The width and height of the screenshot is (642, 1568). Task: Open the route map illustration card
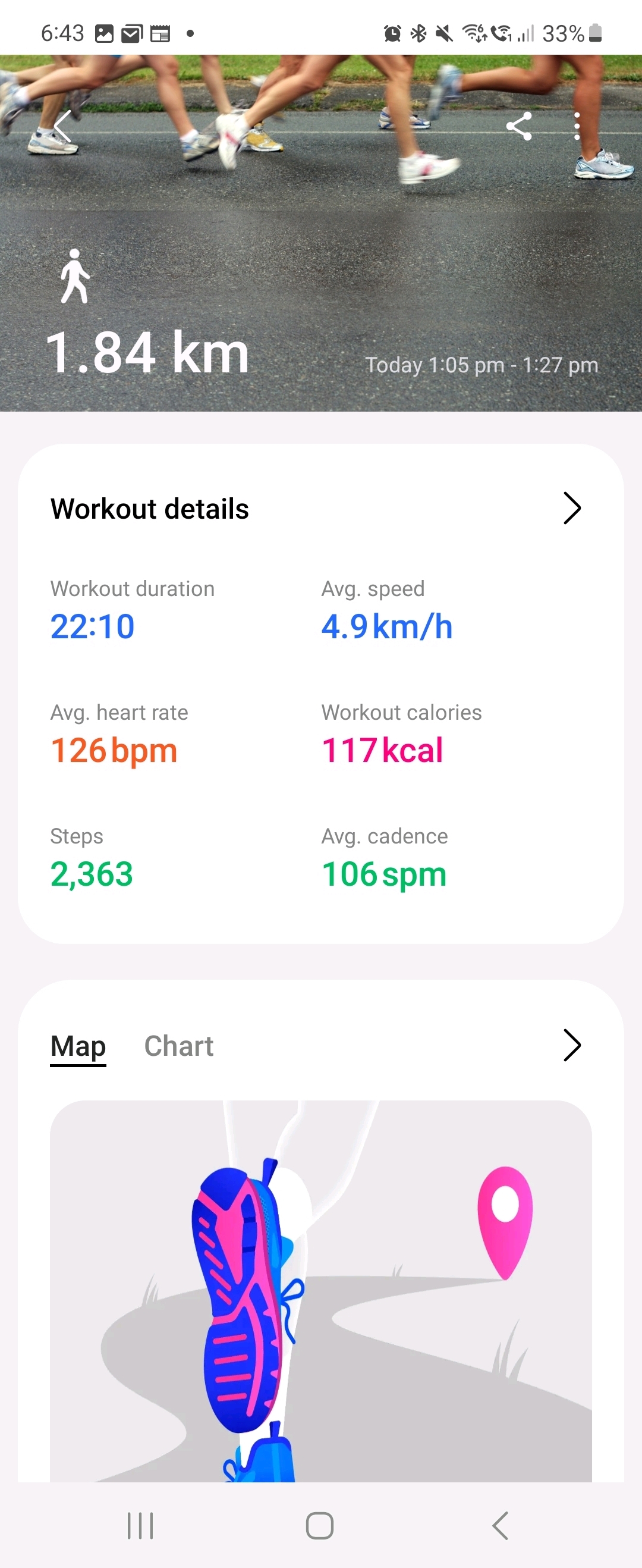pyautogui.click(x=320, y=1290)
